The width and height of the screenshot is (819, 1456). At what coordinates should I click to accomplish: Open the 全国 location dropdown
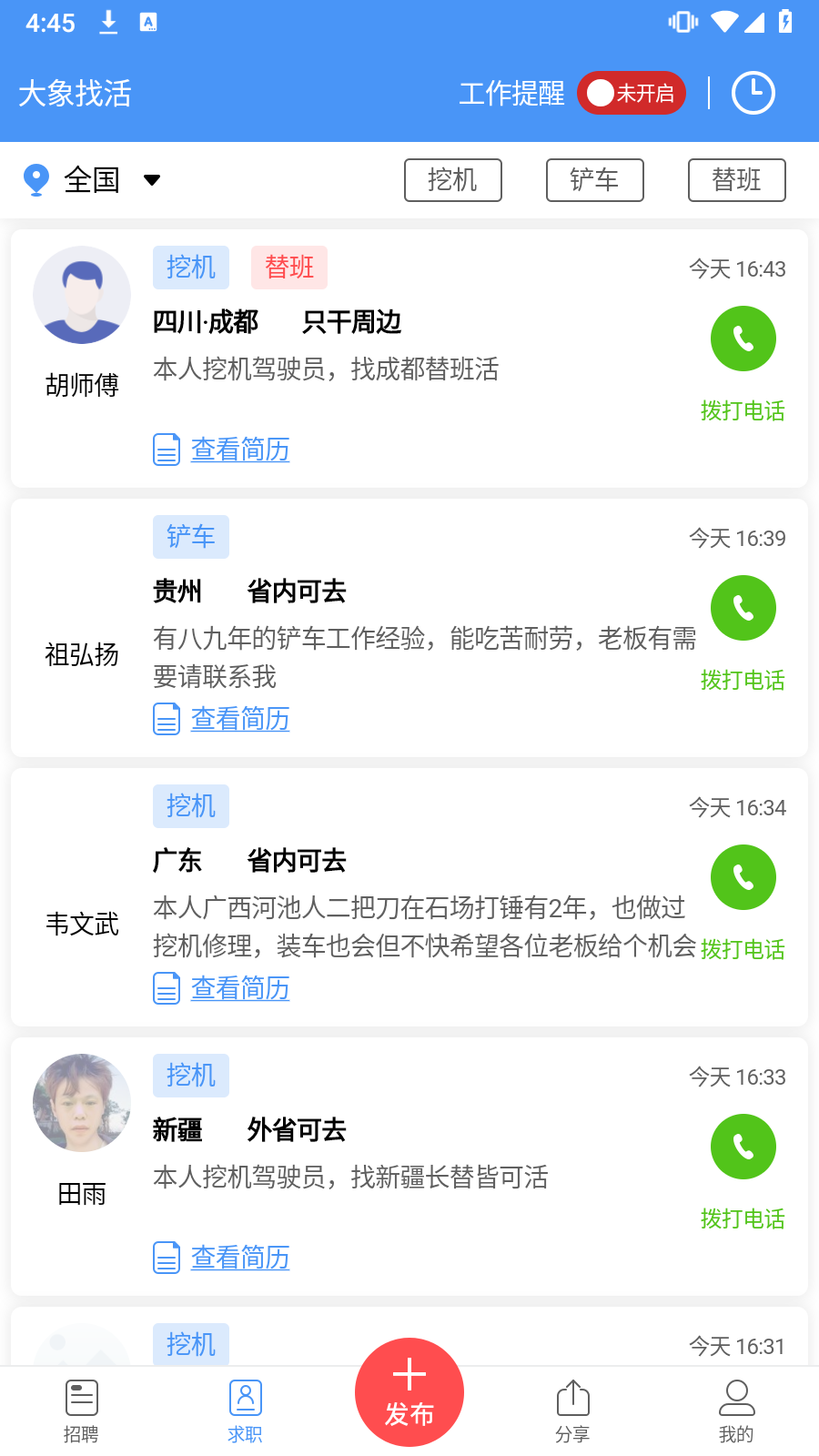coord(92,180)
